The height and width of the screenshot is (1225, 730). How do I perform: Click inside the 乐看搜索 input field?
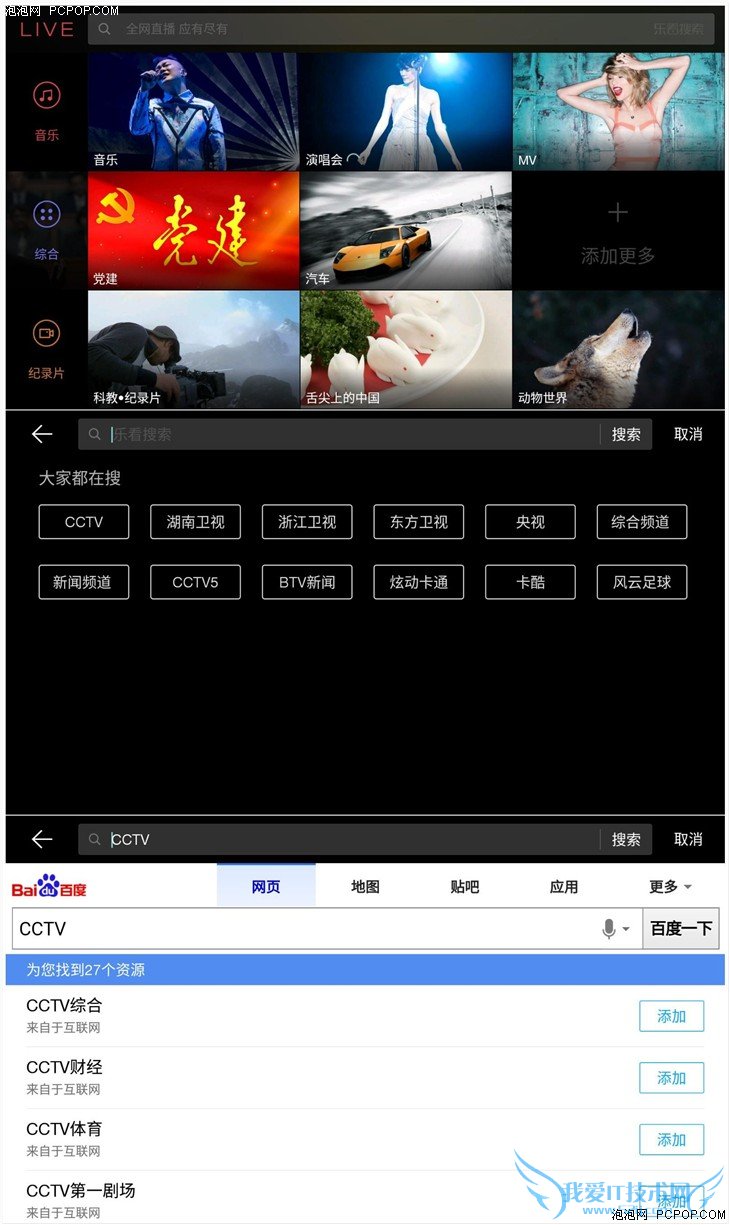pos(300,434)
